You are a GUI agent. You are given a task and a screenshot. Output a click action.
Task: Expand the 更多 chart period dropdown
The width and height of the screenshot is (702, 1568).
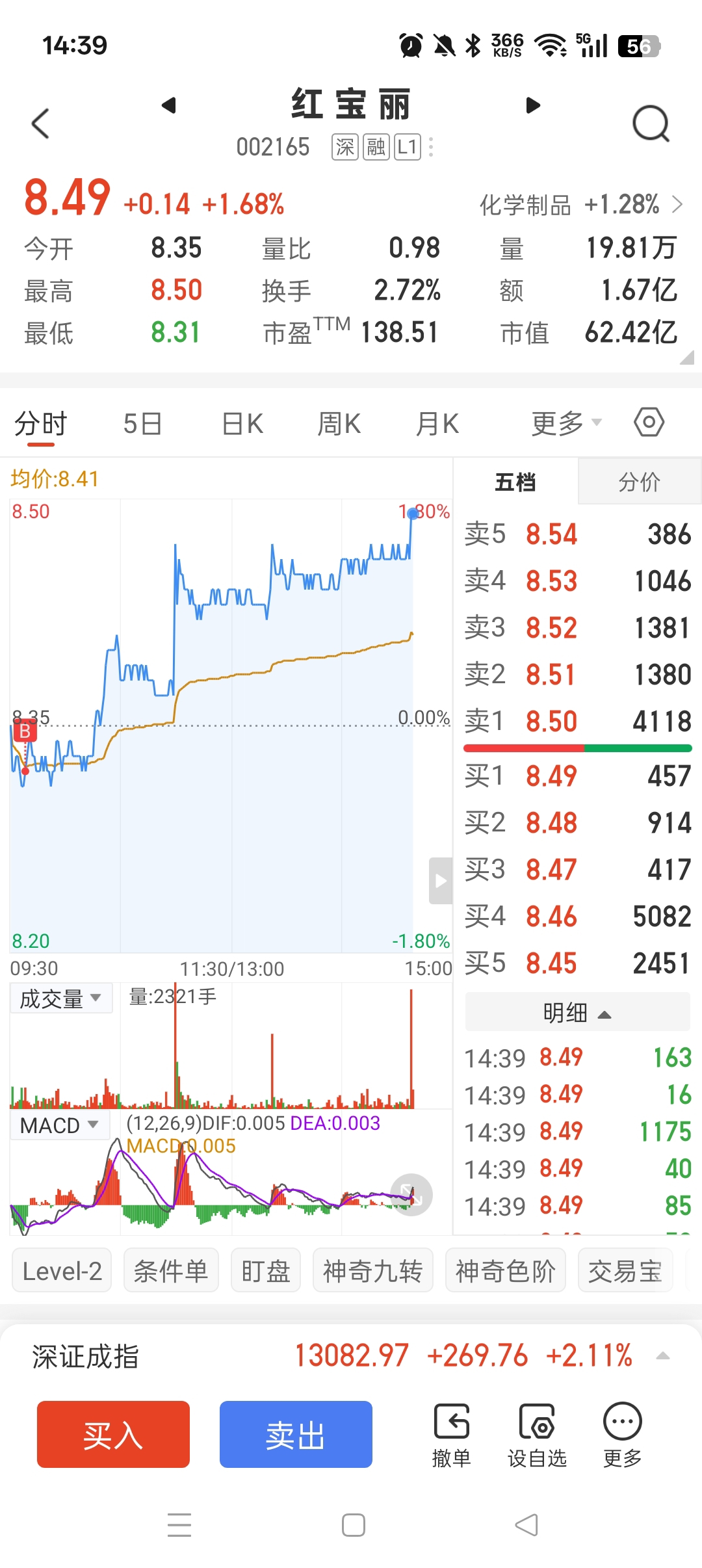[565, 424]
